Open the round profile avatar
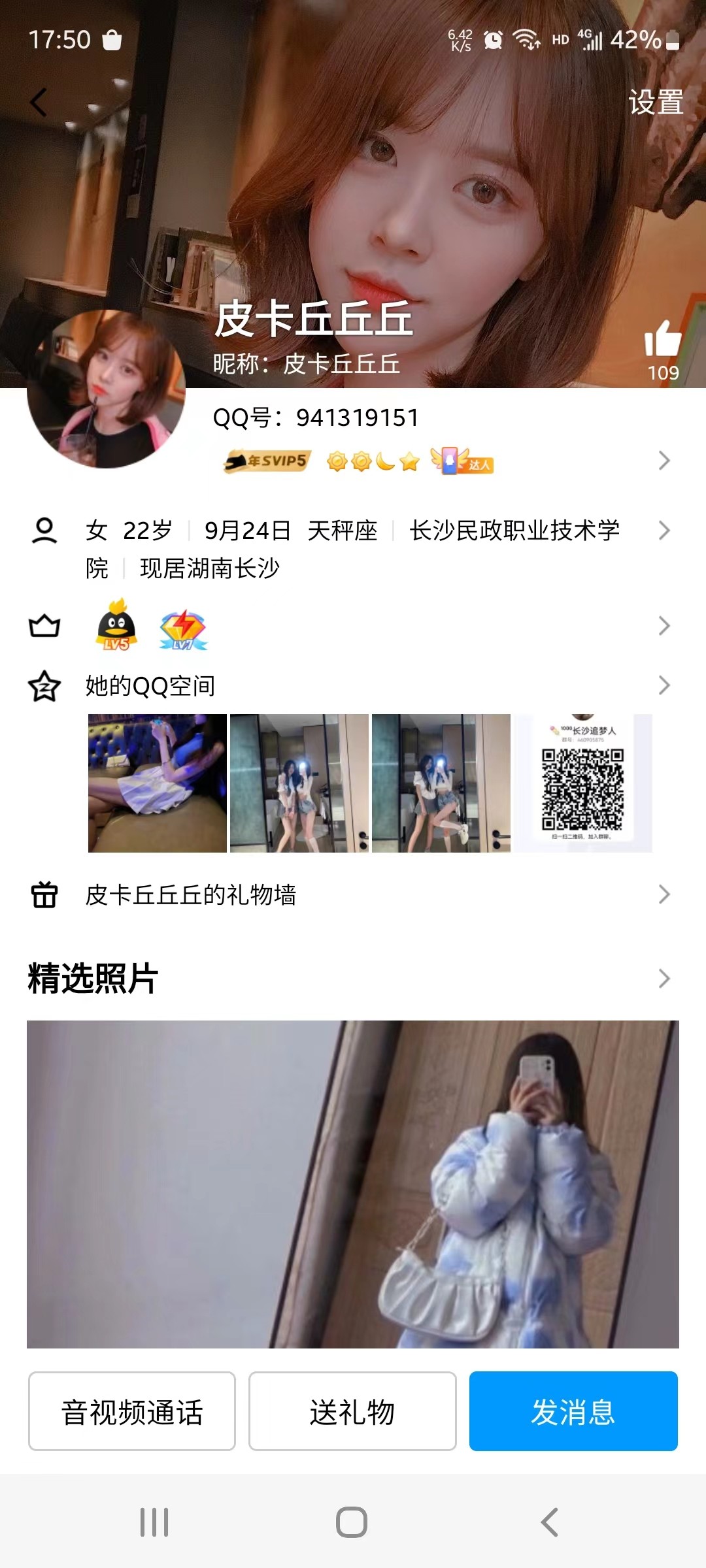 pos(106,389)
